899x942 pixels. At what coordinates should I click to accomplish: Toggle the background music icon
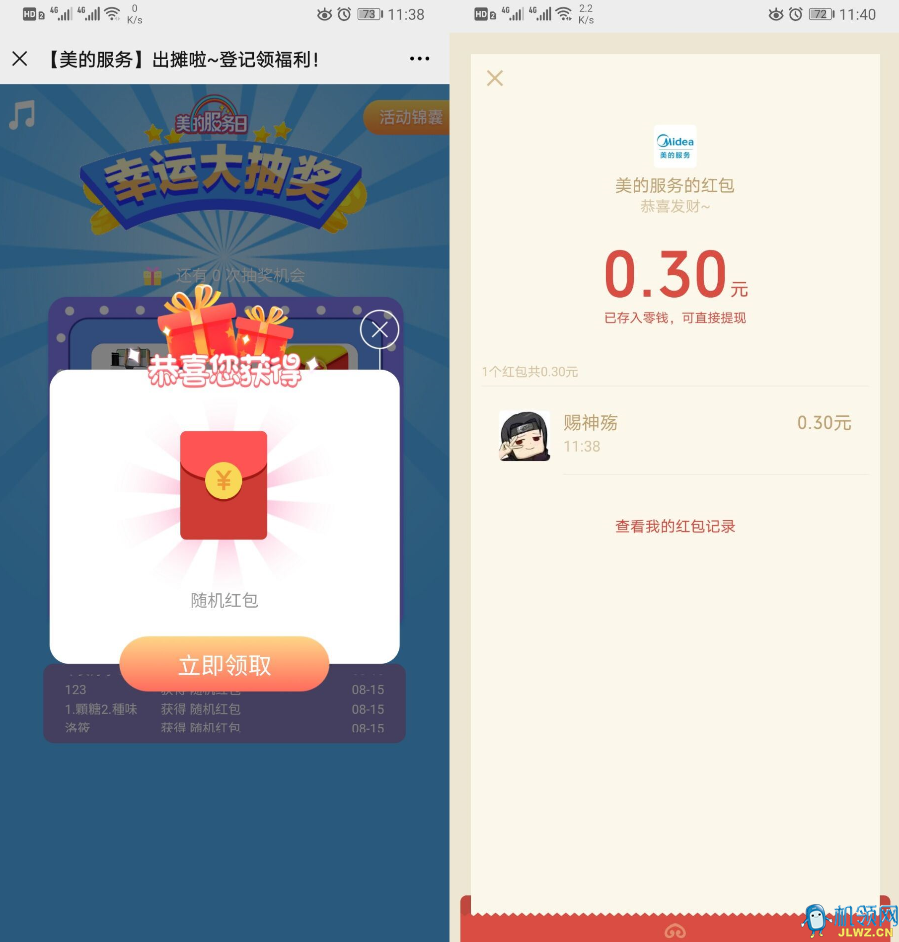click(x=22, y=115)
